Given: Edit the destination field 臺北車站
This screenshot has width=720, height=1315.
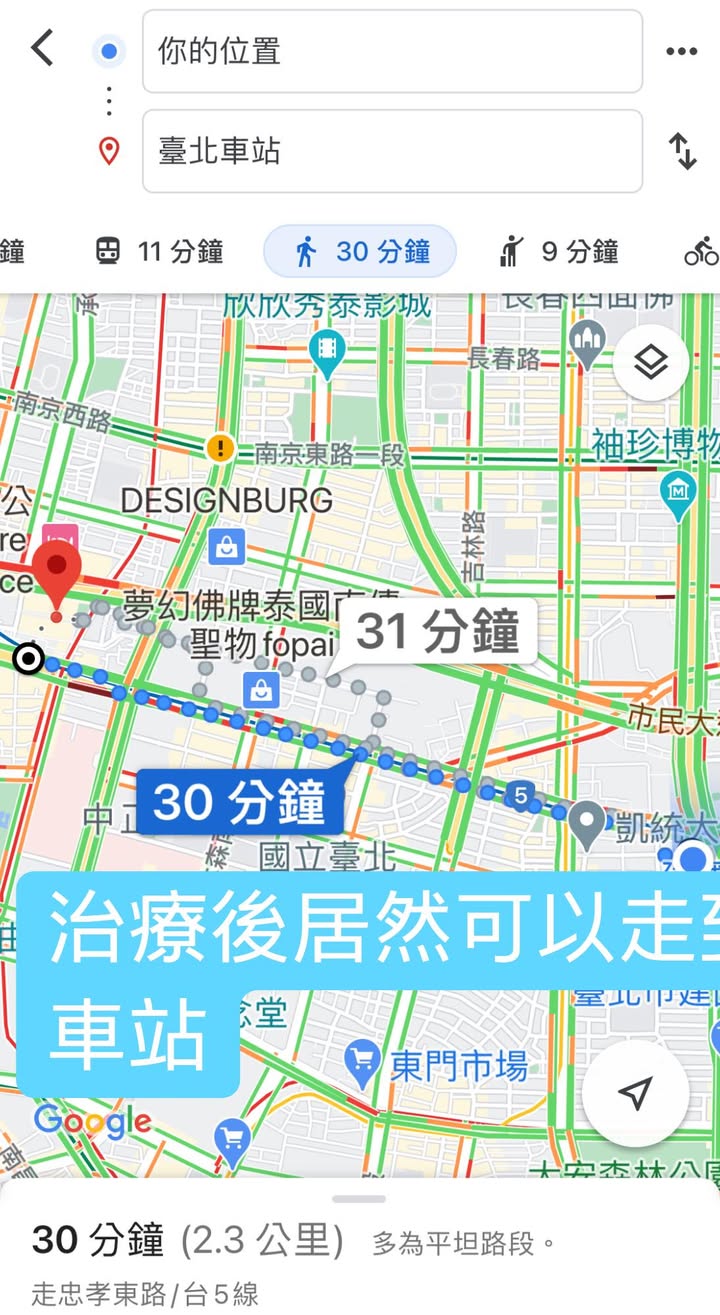Looking at the screenshot, I should coord(392,151).
